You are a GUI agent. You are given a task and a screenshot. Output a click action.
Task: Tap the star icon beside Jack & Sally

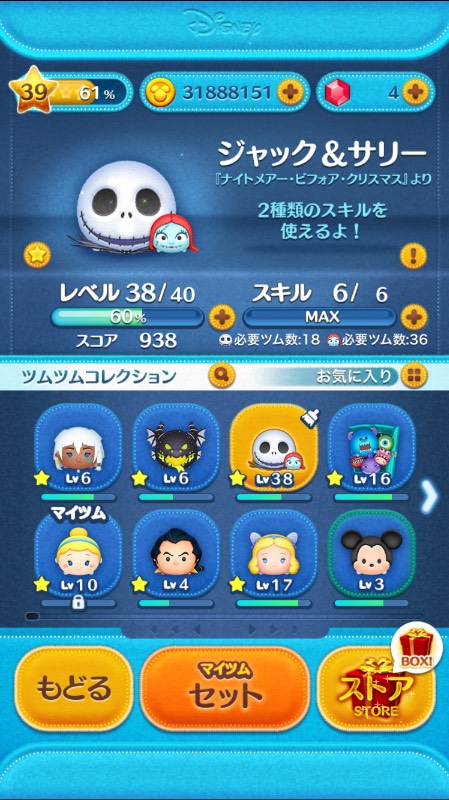coord(37,255)
